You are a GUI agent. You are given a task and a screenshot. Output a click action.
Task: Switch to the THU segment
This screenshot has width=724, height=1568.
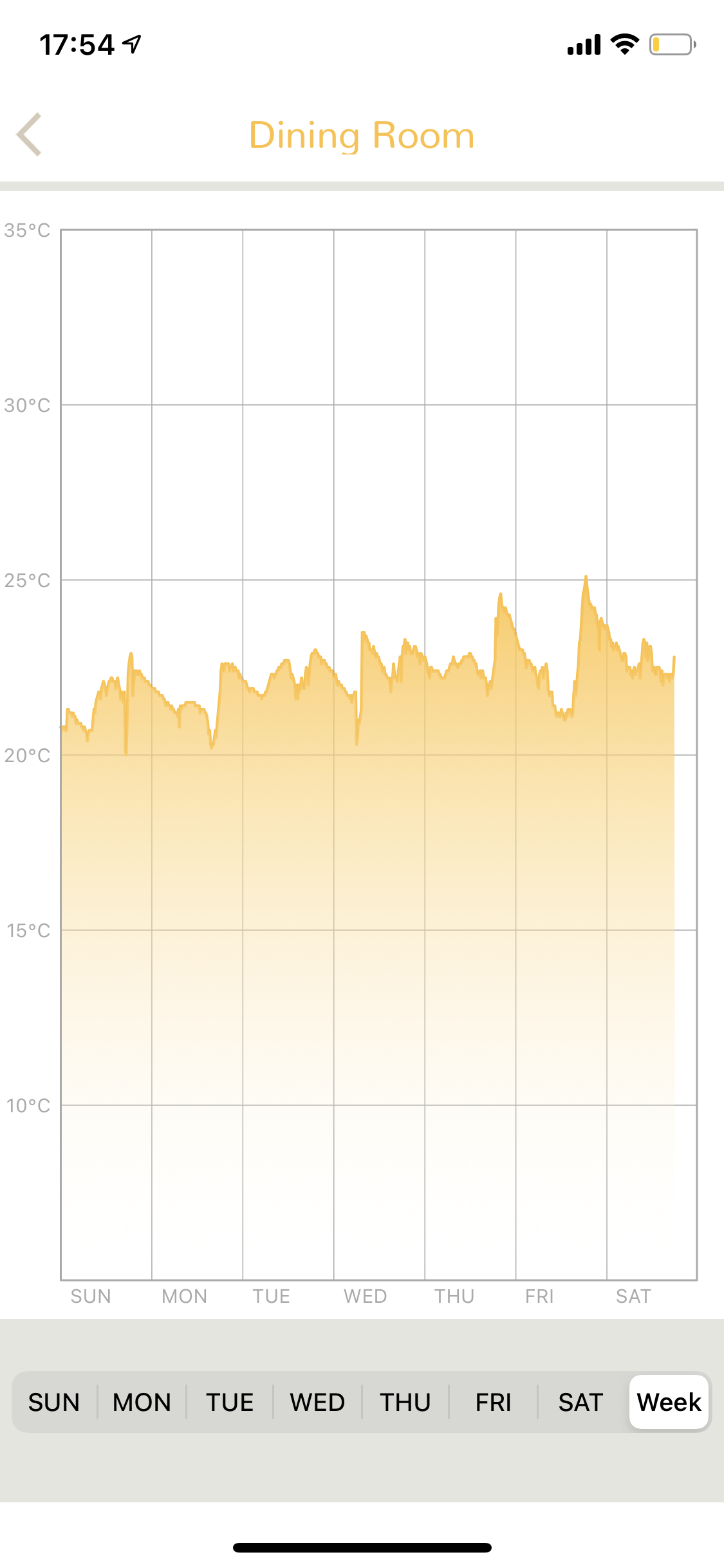point(405,1402)
